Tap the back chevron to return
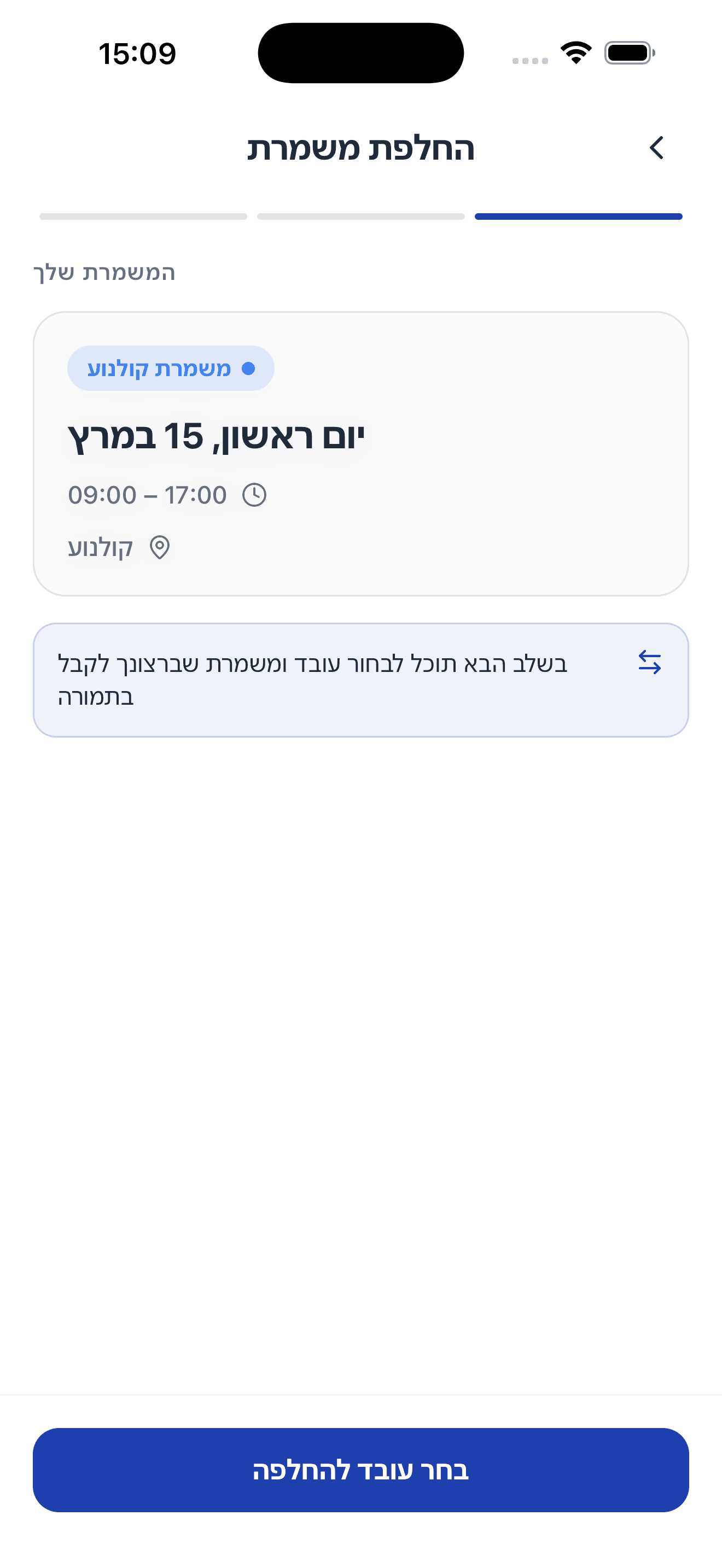This screenshot has height=1568, width=722. 657,148
